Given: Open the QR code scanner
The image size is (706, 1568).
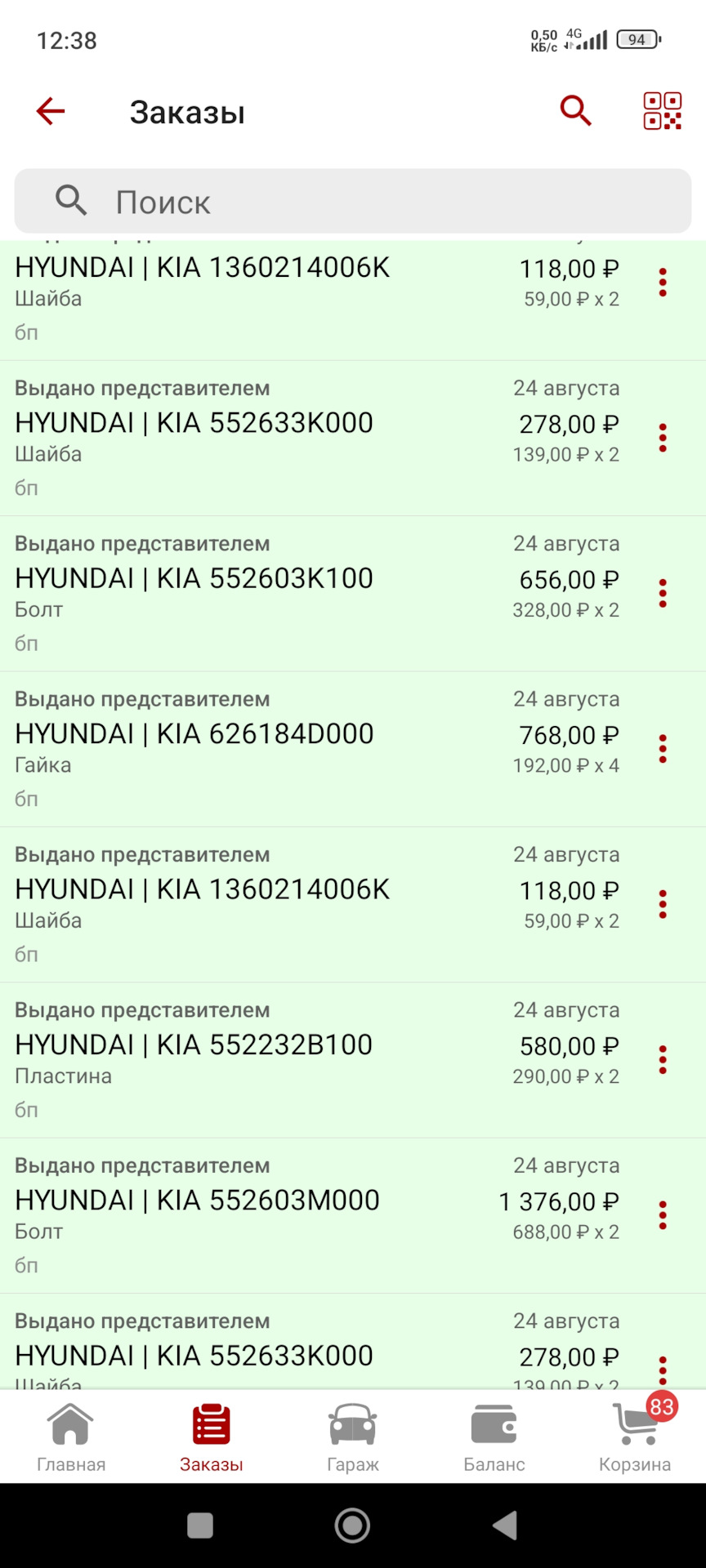Looking at the screenshot, I should (x=663, y=111).
